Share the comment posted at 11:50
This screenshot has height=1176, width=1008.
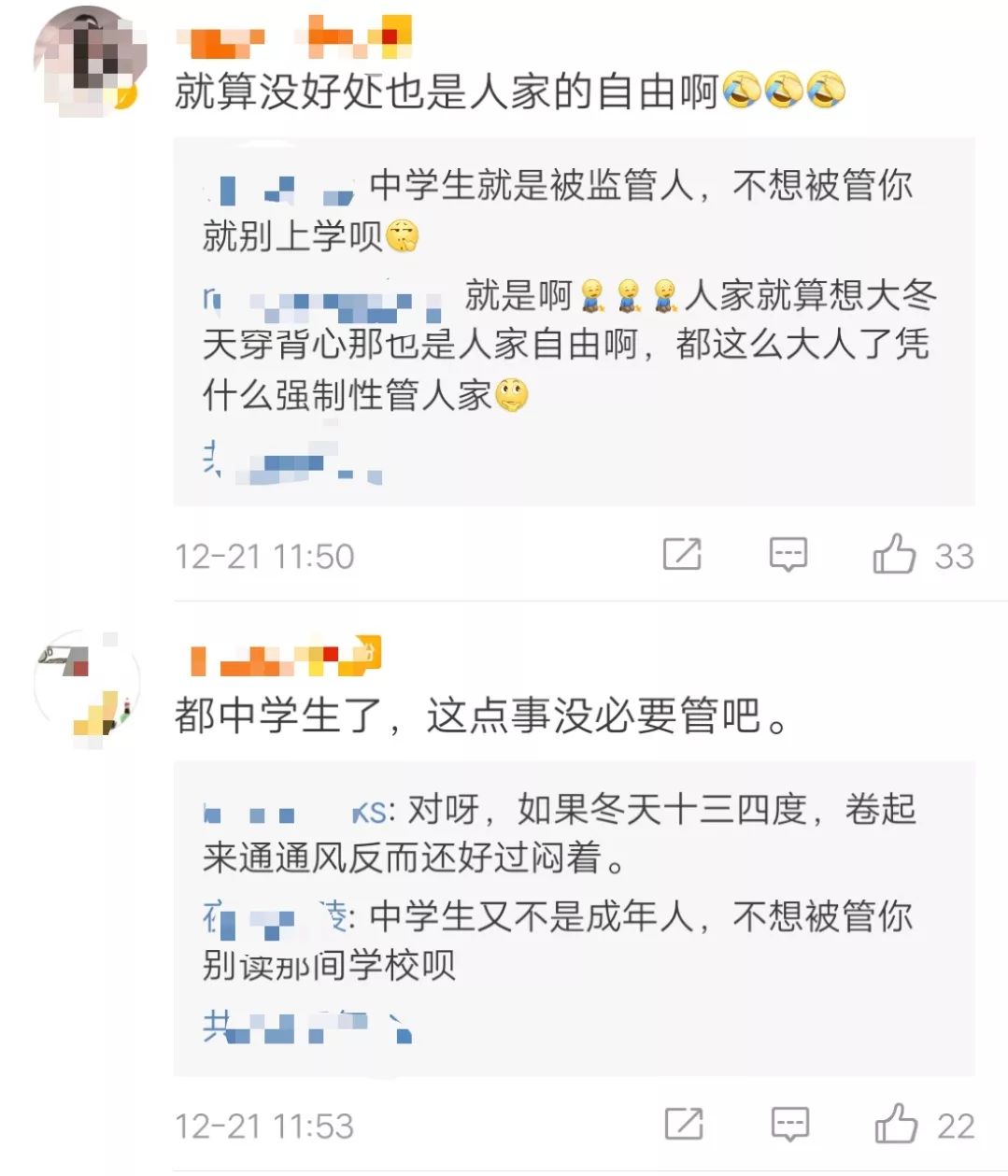[682, 554]
